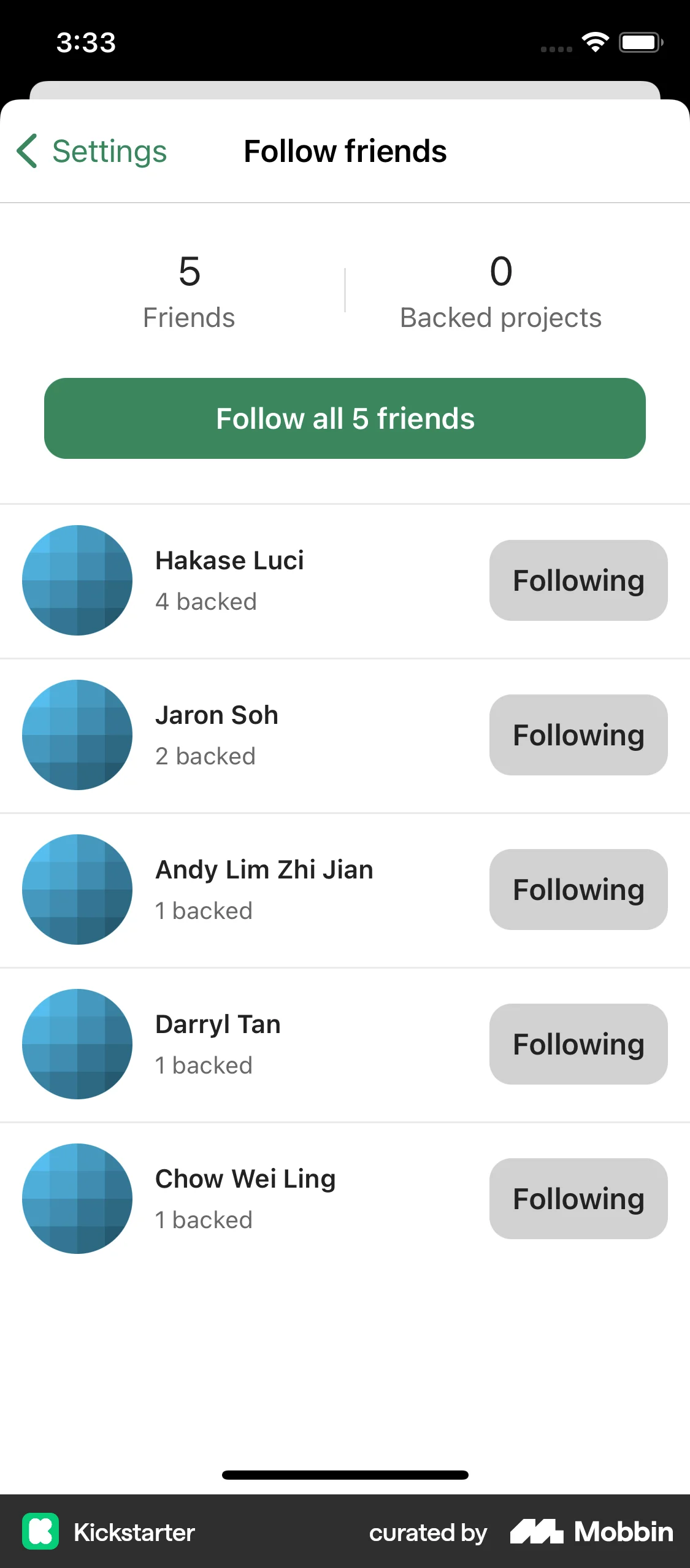Unfollow Hakase Luci via Following toggle
The width and height of the screenshot is (690, 1568).
(578, 580)
